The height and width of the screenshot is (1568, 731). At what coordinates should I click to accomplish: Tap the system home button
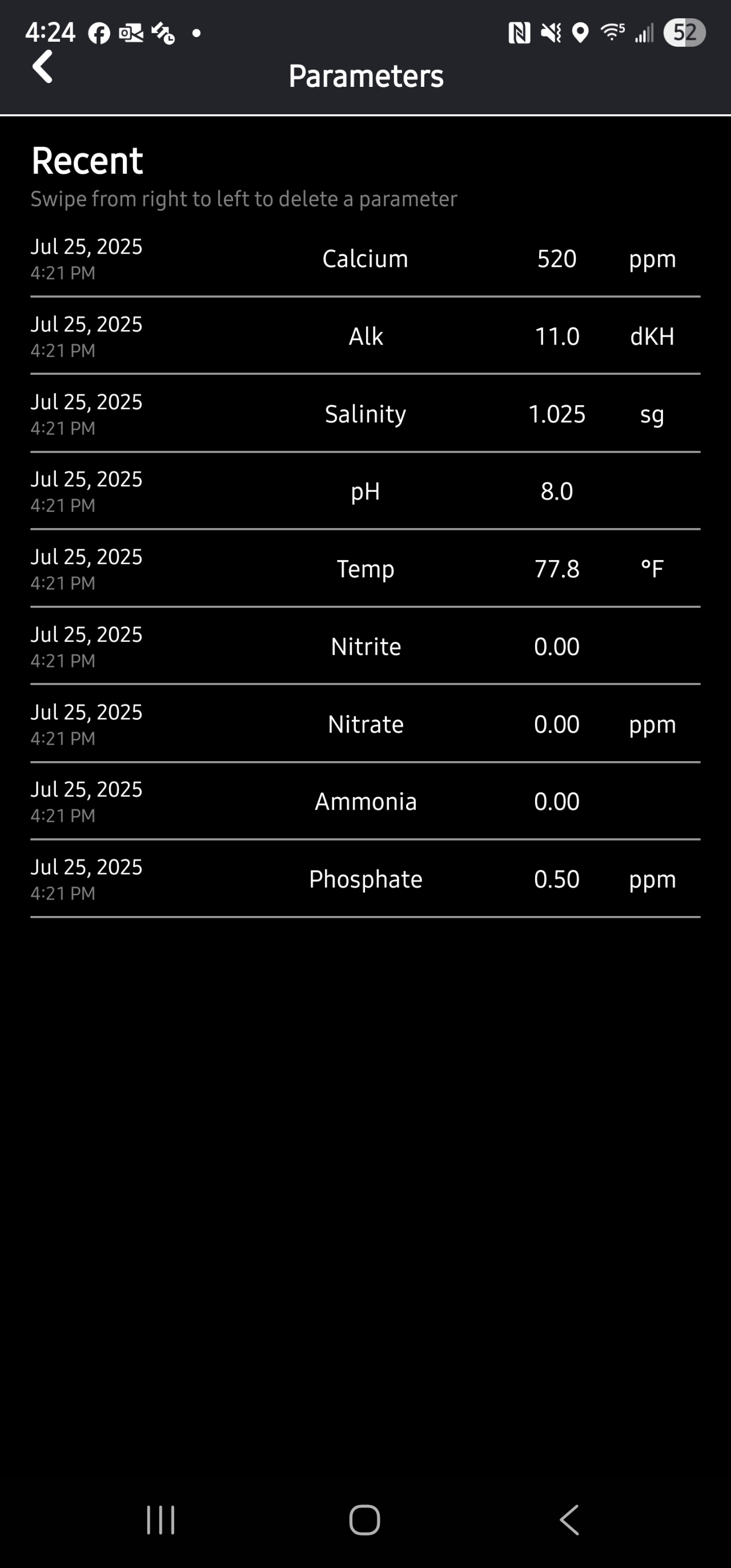(365, 1520)
